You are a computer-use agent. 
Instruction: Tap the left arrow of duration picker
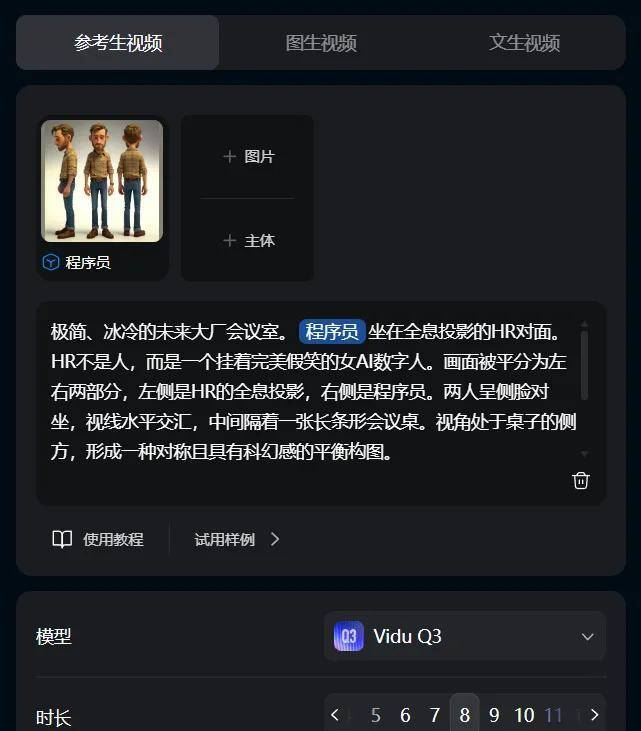[x=335, y=715]
